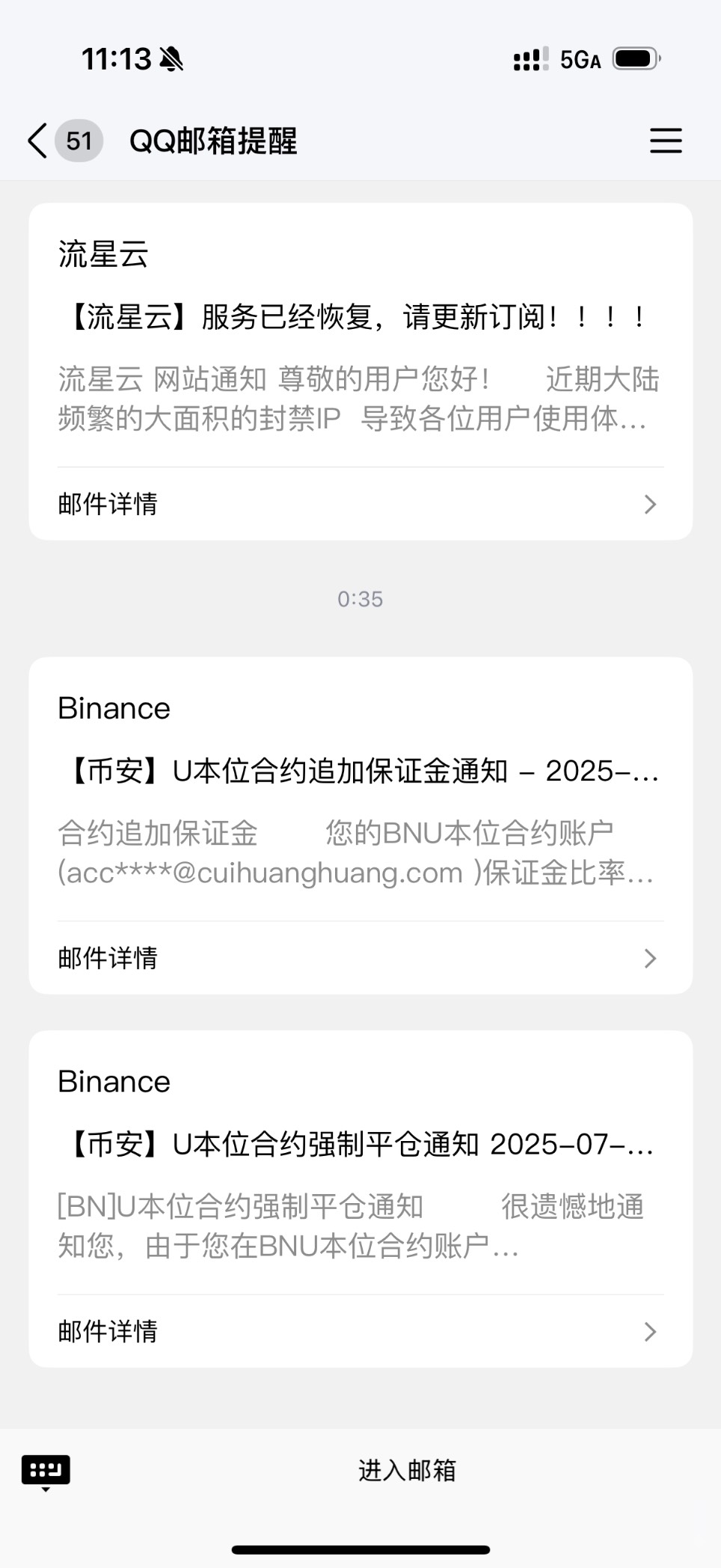Open 邮件详情 under the 追加保证金 notice
The height and width of the screenshot is (1568, 721).
(360, 958)
